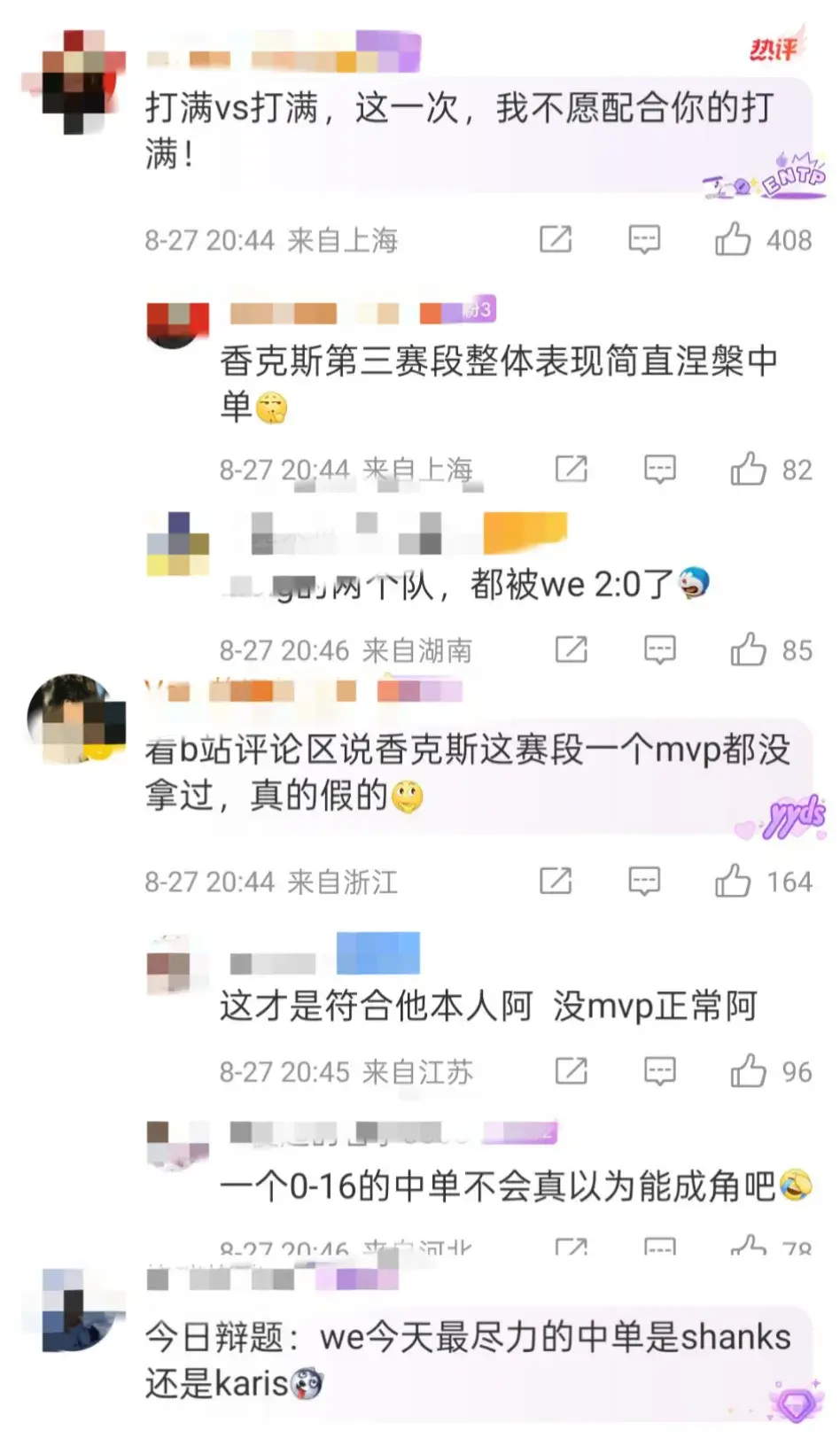Click the comment icon on the 164-like comment

[645, 882]
